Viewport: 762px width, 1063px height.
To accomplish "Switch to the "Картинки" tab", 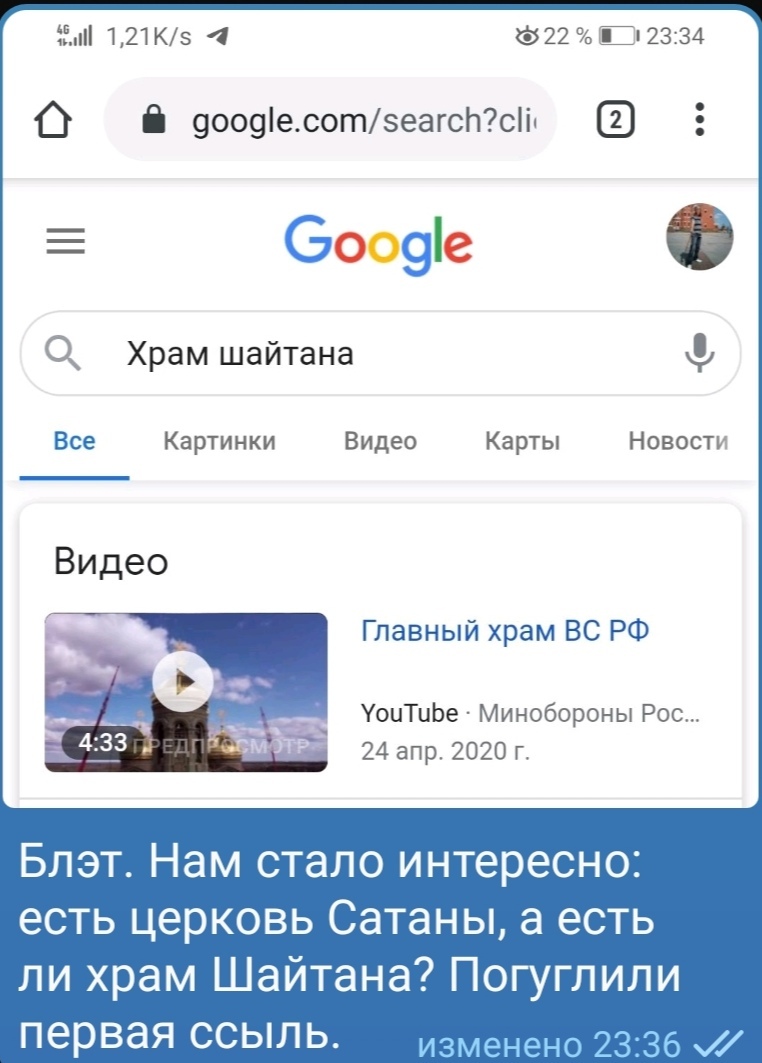I will tap(219, 441).
